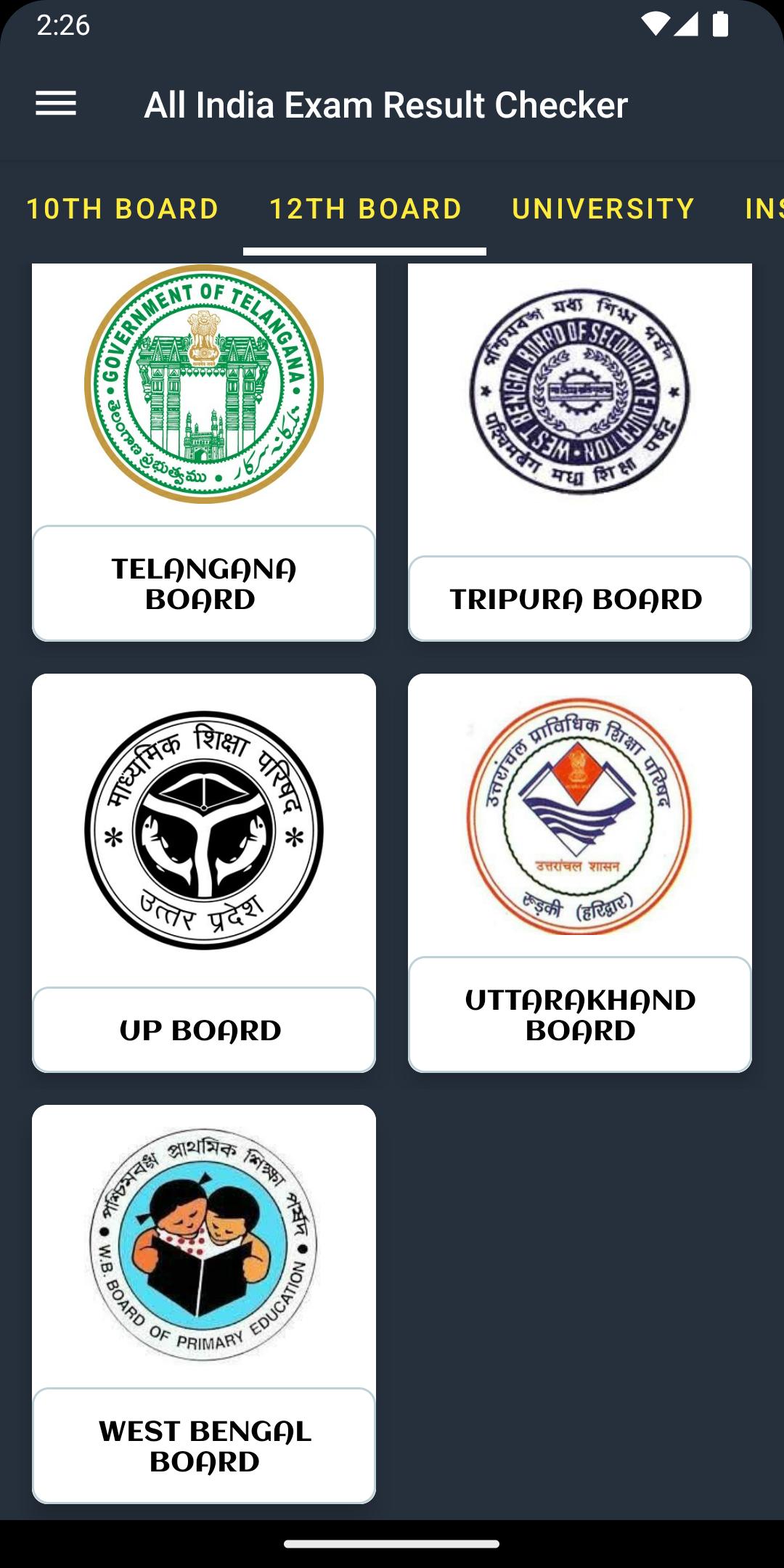Check results for Tripura Board
Viewport: 784px width, 1568px height.
[x=580, y=452]
